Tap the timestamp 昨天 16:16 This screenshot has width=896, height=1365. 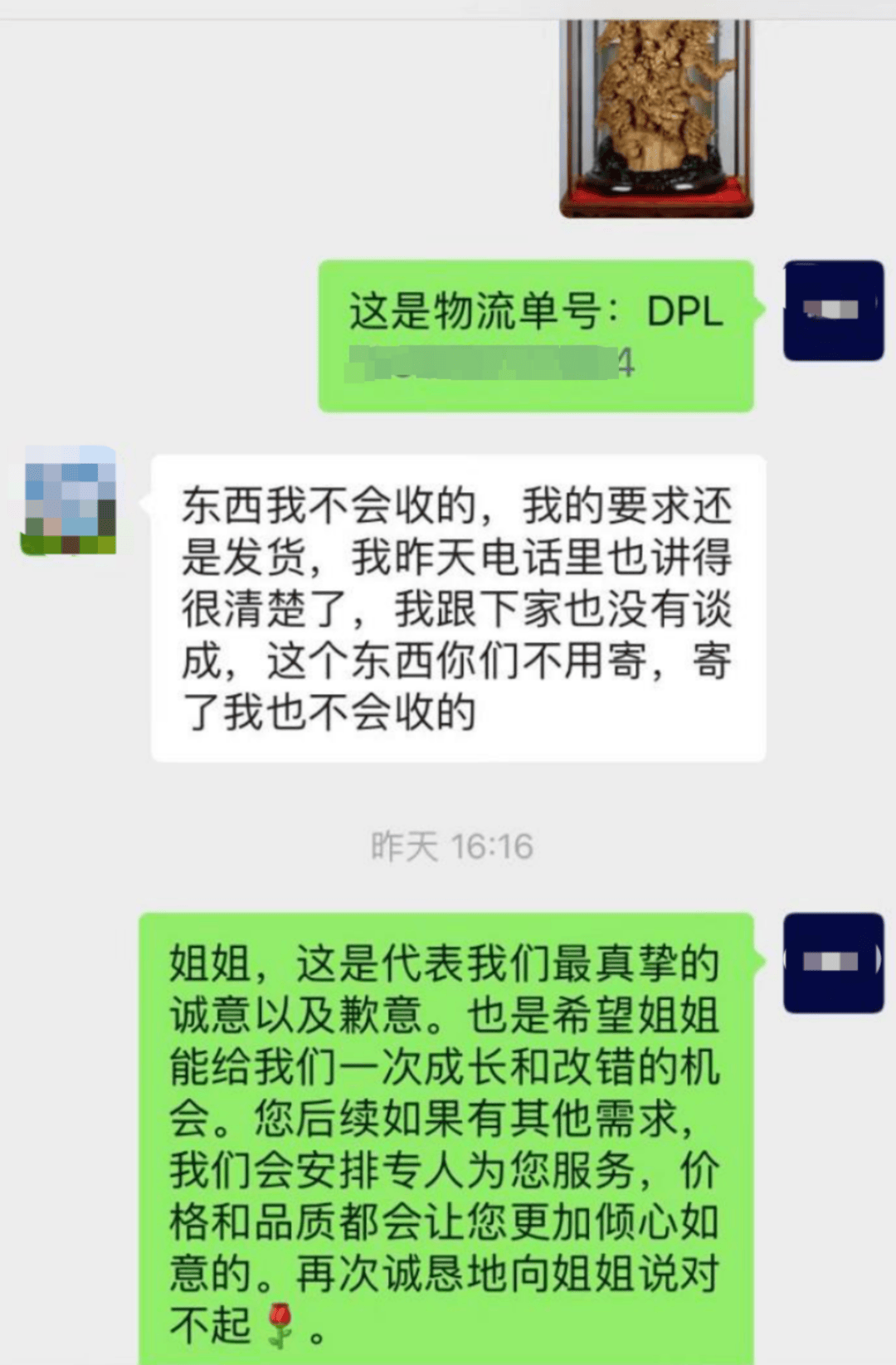(x=454, y=843)
